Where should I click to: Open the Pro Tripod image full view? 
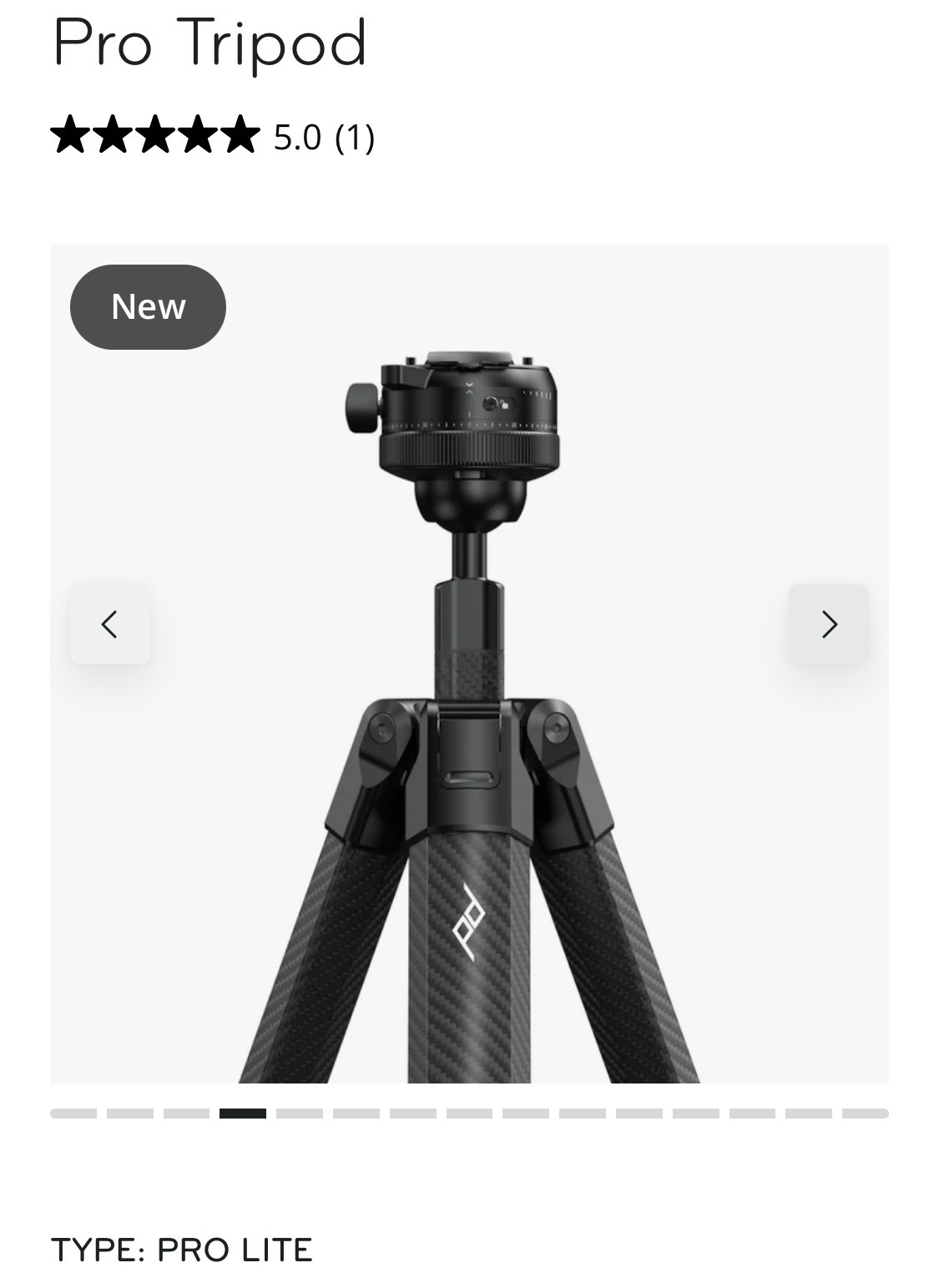click(x=469, y=751)
